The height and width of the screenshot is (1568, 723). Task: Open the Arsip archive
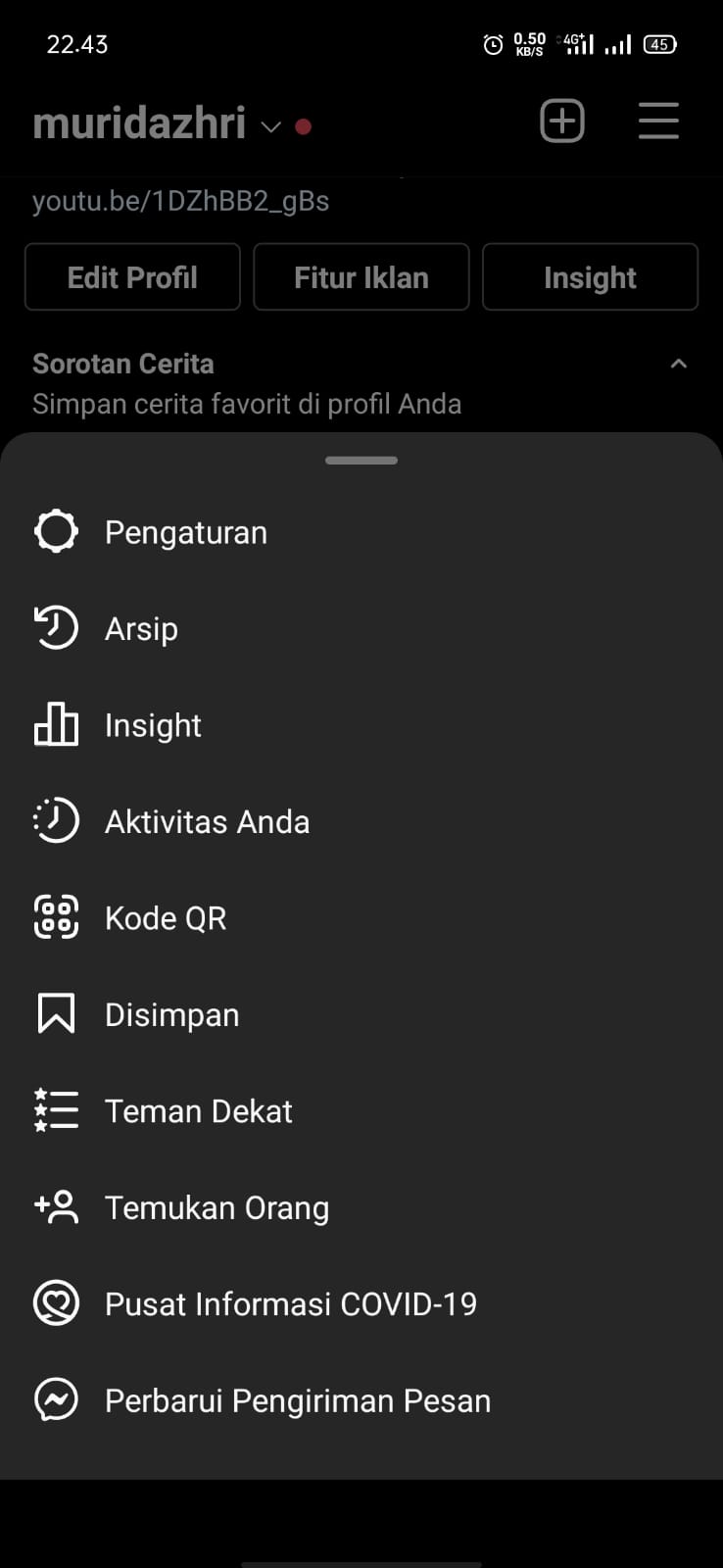coord(141,628)
